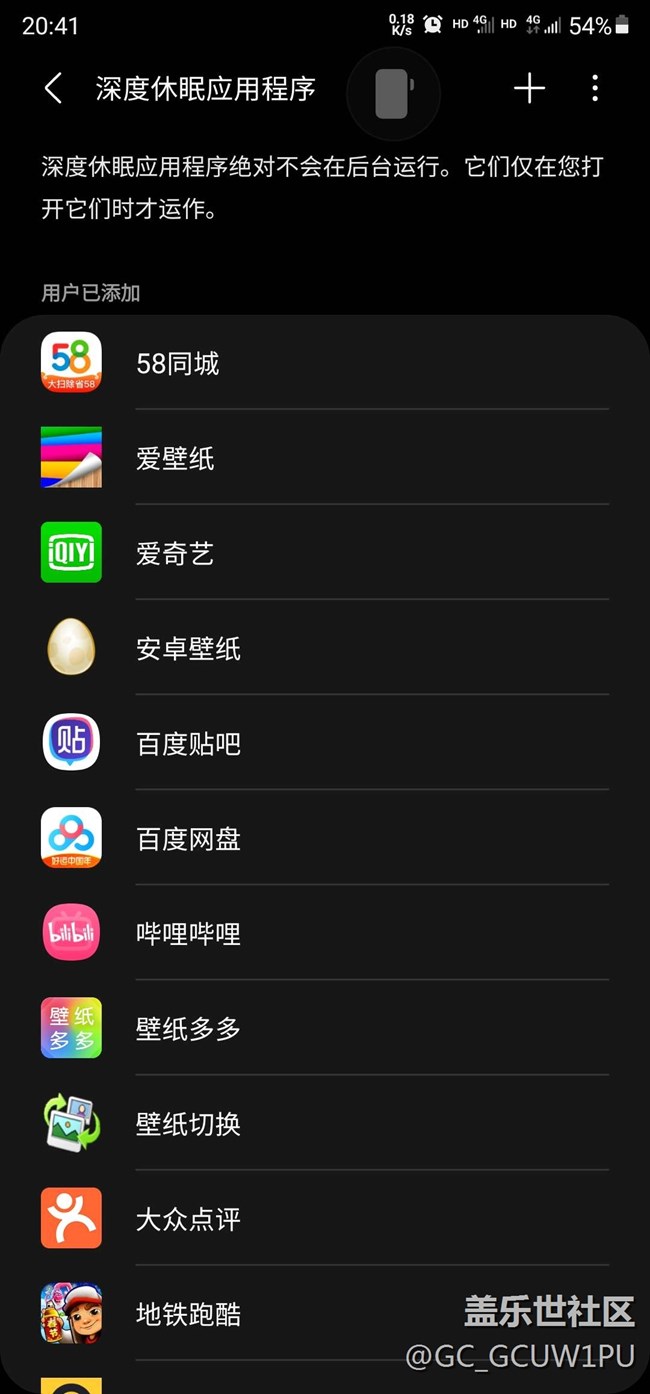Choose 安卓壁纸 from the list

(x=324, y=648)
